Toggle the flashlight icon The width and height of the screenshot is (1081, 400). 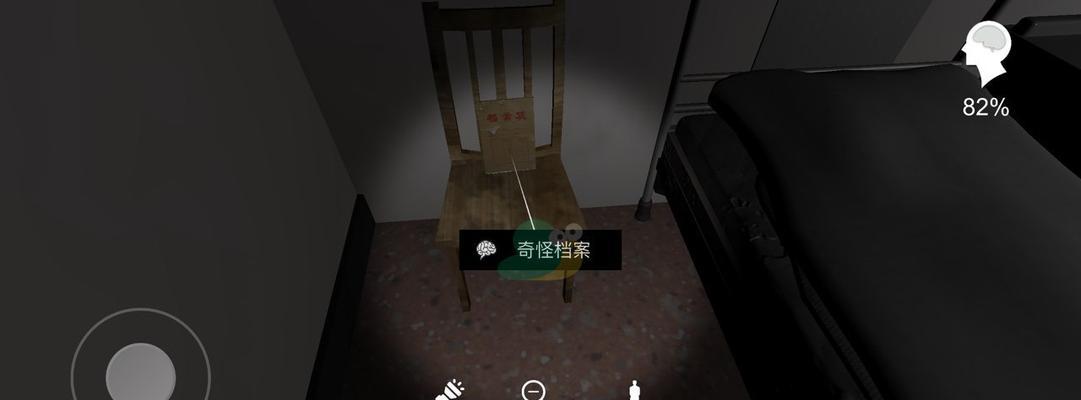click(450, 389)
